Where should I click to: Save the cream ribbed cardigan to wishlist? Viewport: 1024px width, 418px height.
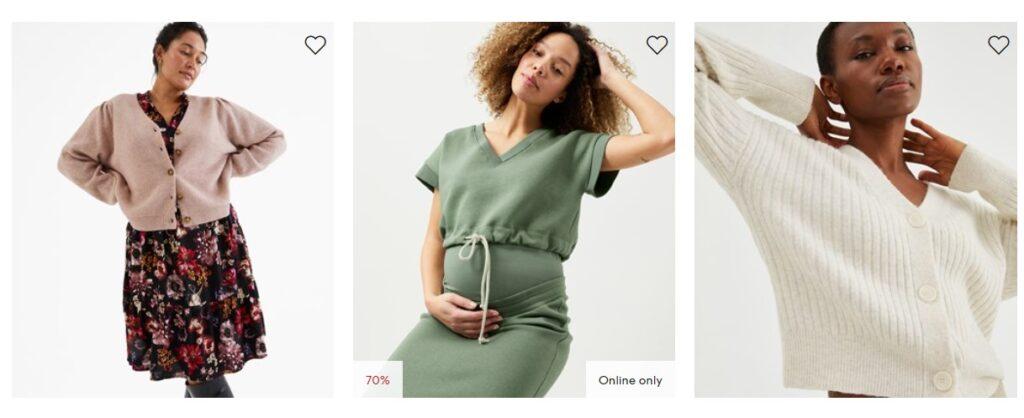point(998,45)
